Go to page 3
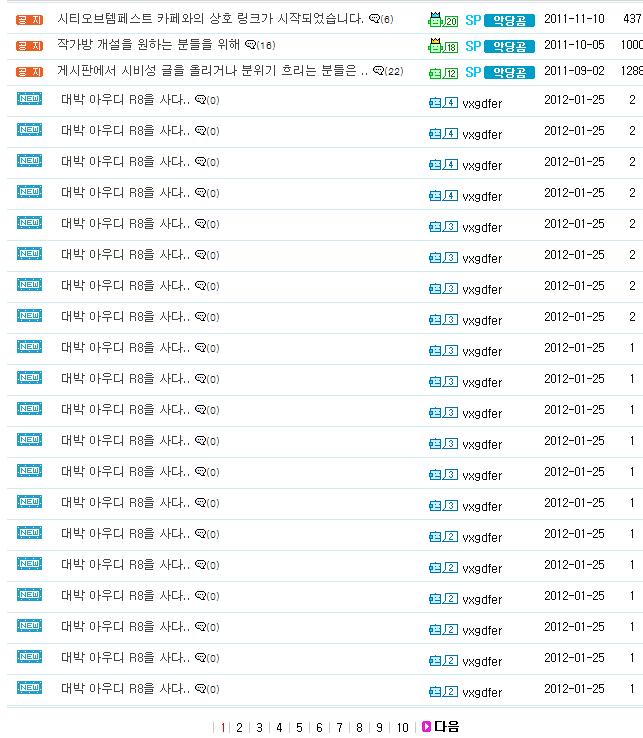 pos(259,727)
